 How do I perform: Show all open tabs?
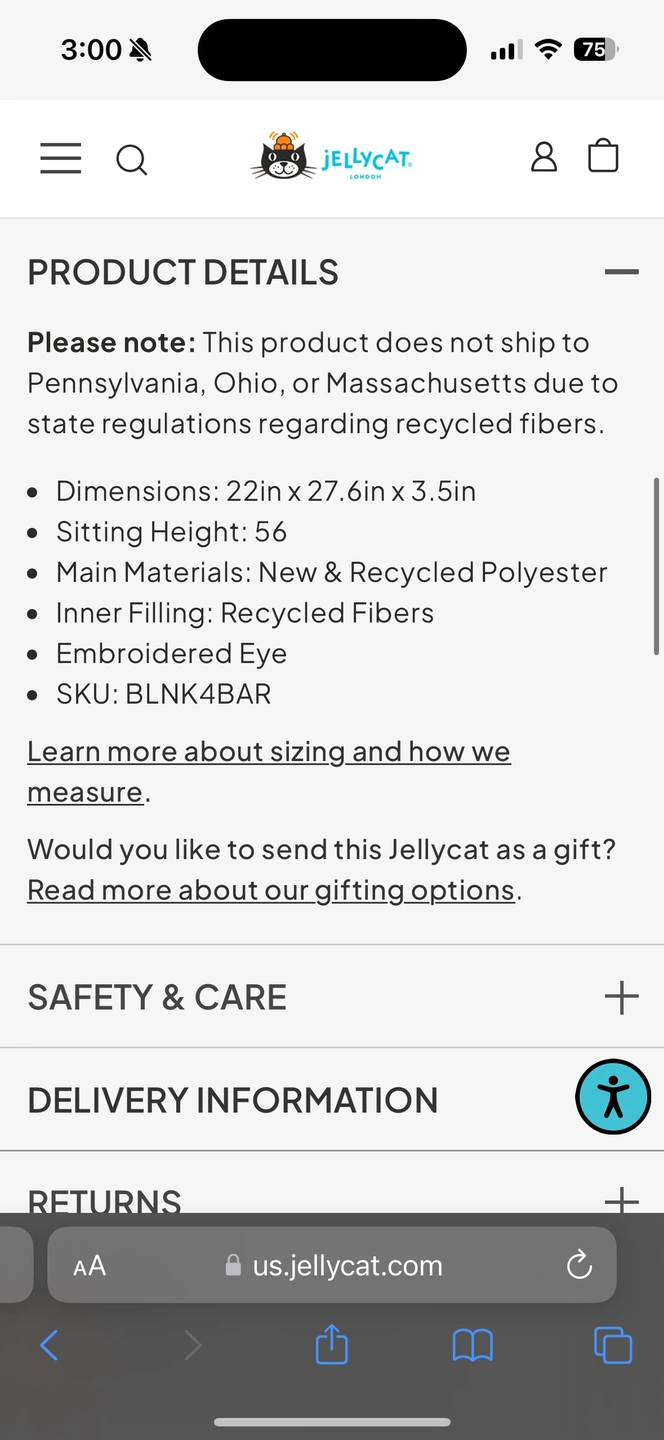tap(613, 1345)
